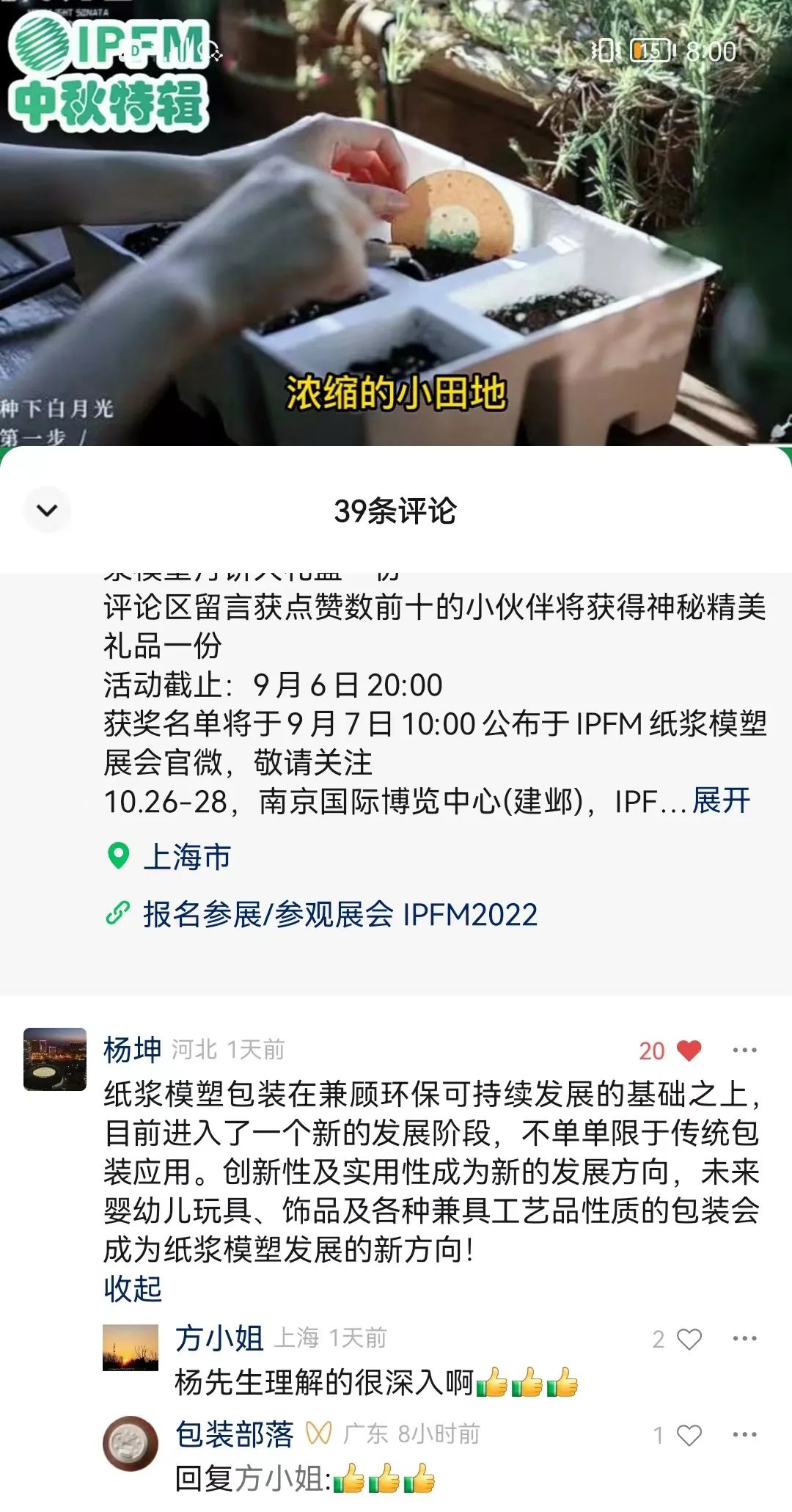View 杨坤's profile via avatar
Screen dimensions: 792x1512
pyautogui.click(x=55, y=1059)
